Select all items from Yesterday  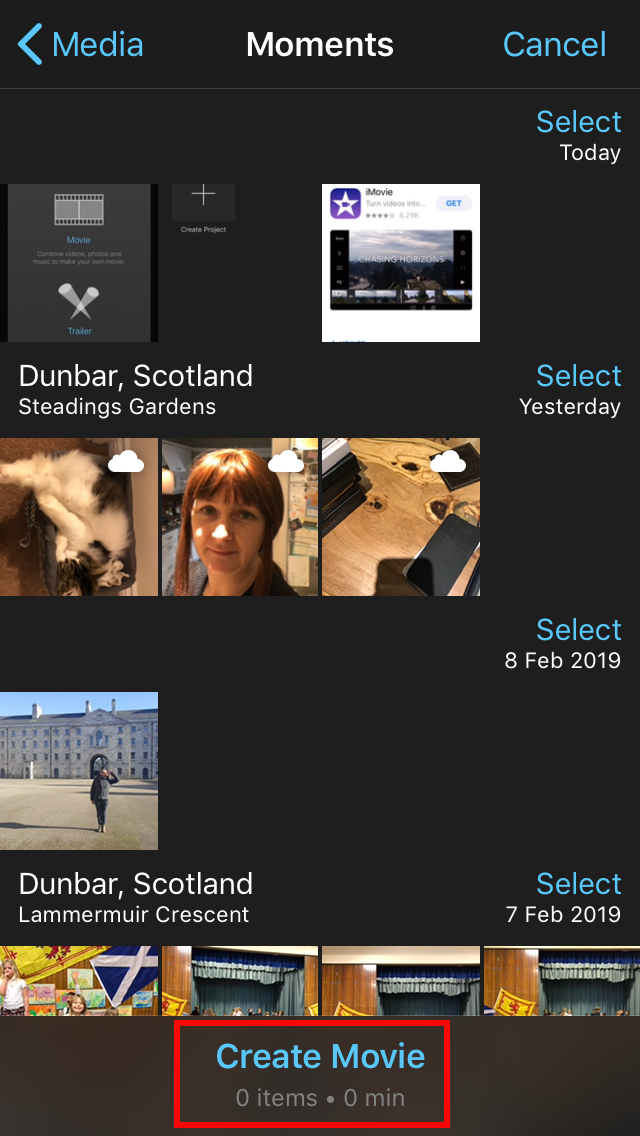(x=578, y=376)
